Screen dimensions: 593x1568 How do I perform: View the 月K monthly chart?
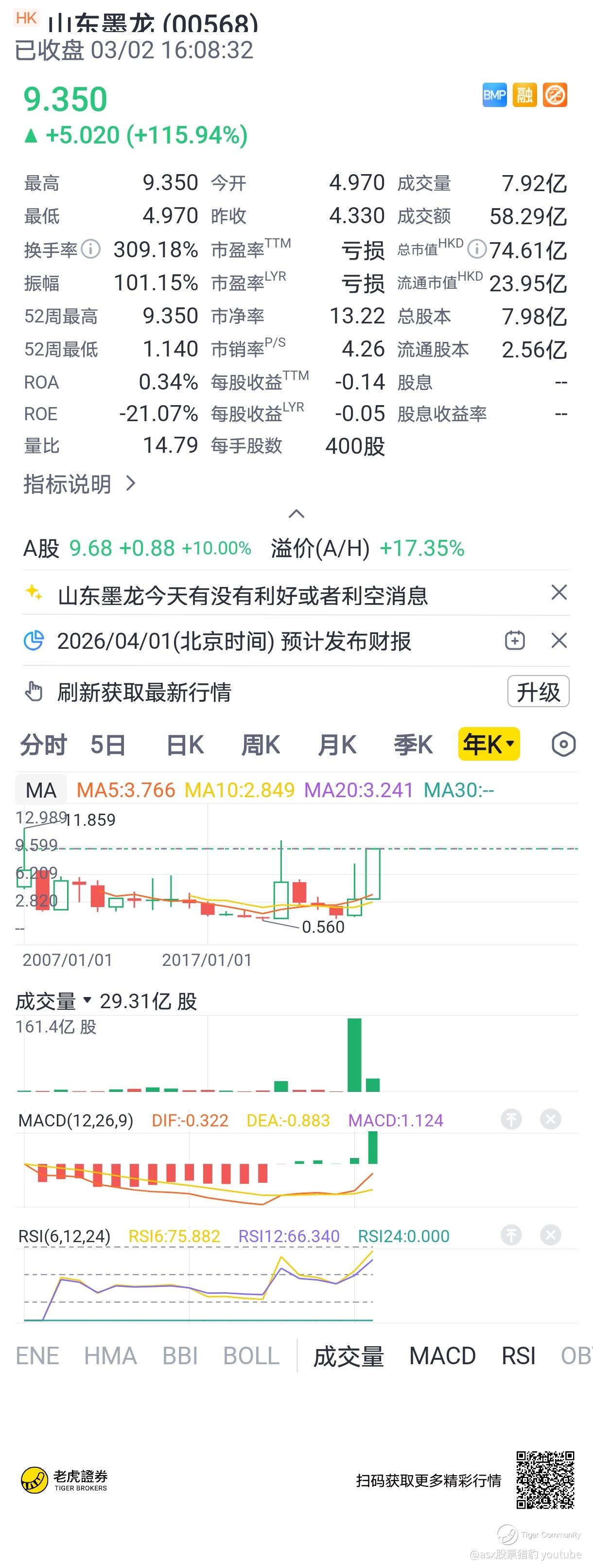(336, 745)
